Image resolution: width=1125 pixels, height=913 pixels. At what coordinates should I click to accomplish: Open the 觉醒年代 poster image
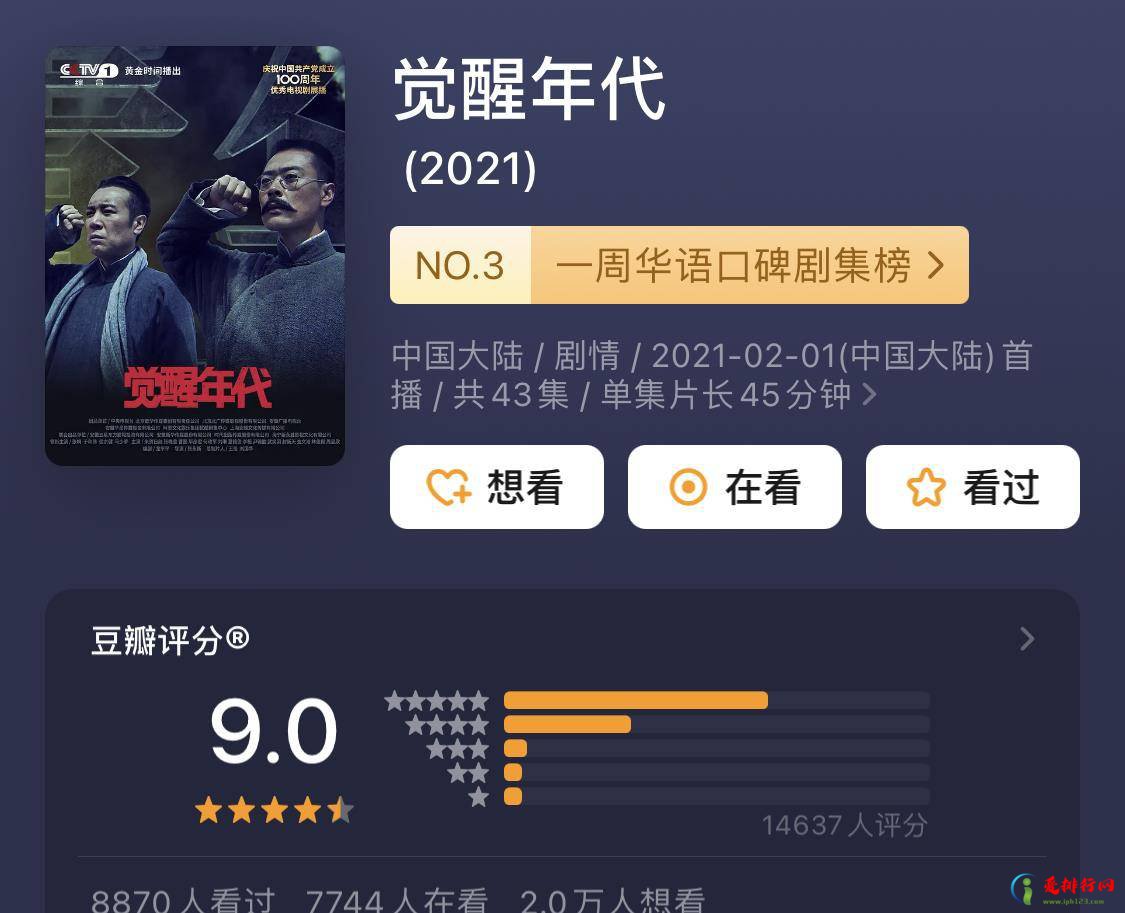195,255
